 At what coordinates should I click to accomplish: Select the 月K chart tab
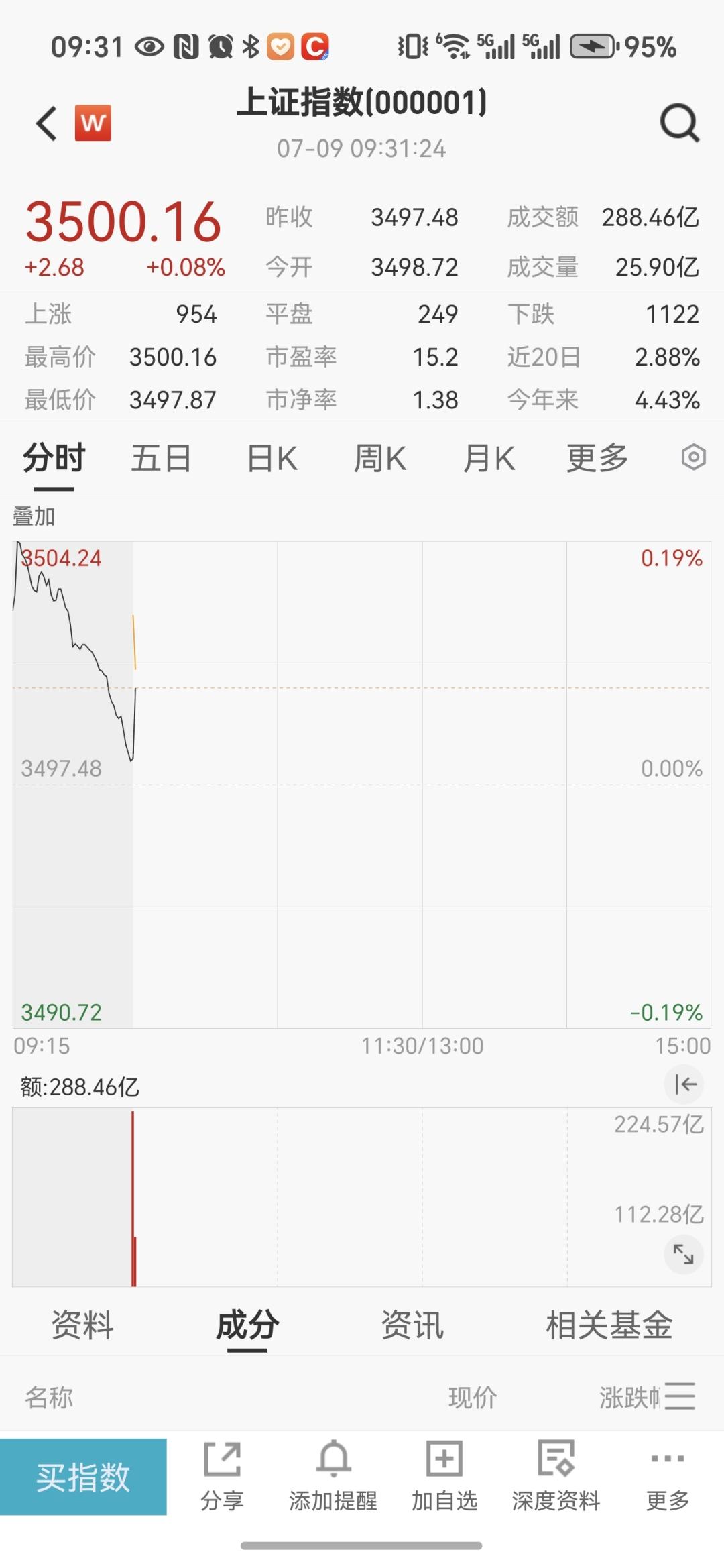(489, 459)
